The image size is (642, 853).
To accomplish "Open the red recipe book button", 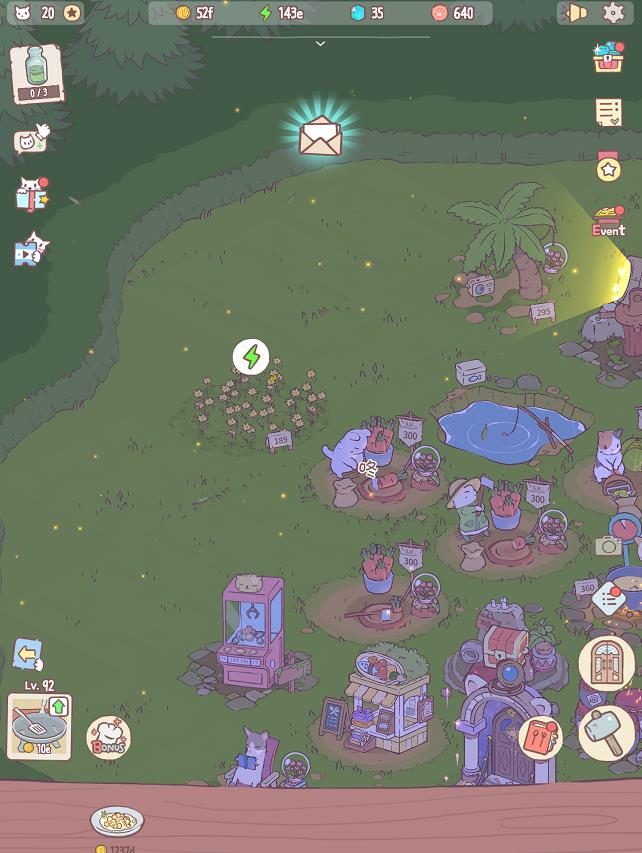I will [x=540, y=737].
